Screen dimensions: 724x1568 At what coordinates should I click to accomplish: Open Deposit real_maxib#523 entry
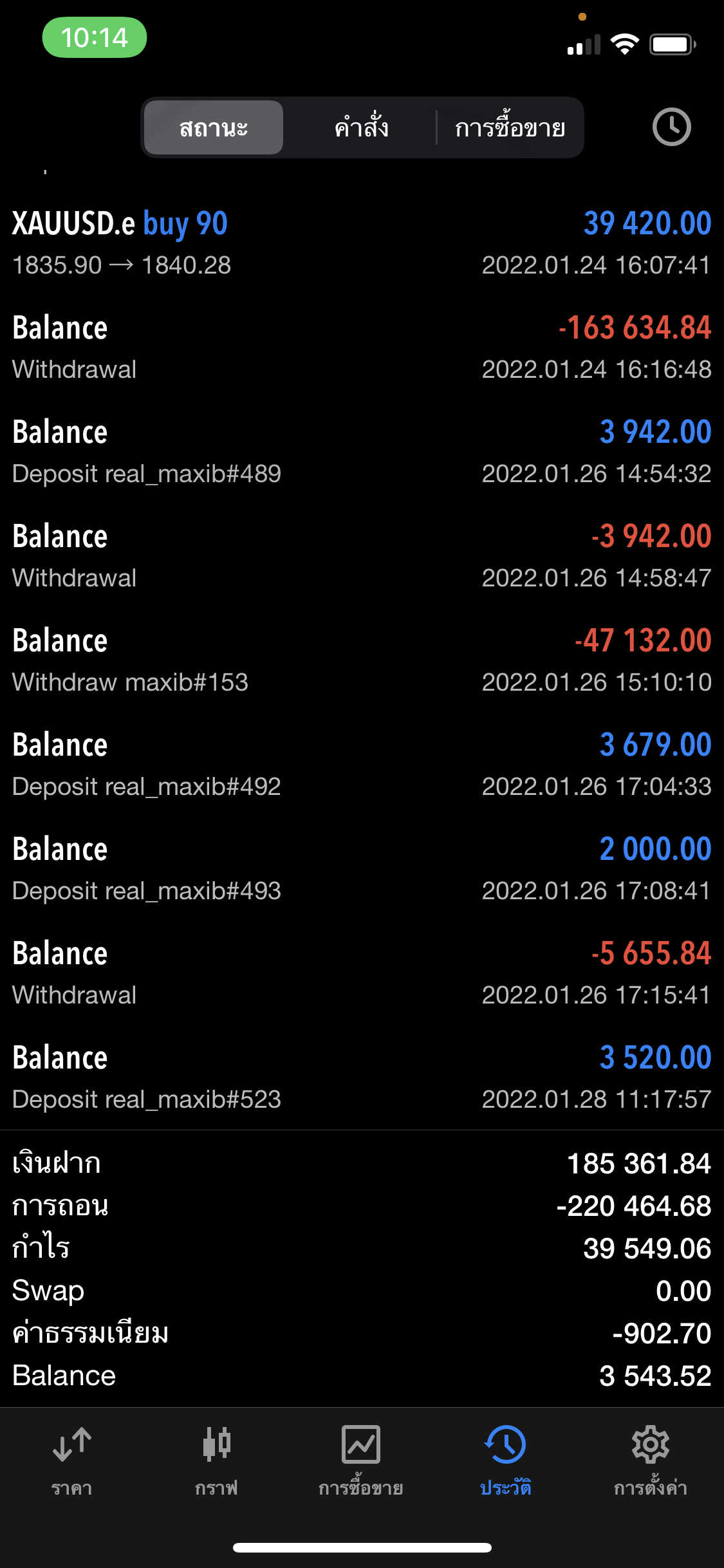click(x=362, y=1078)
